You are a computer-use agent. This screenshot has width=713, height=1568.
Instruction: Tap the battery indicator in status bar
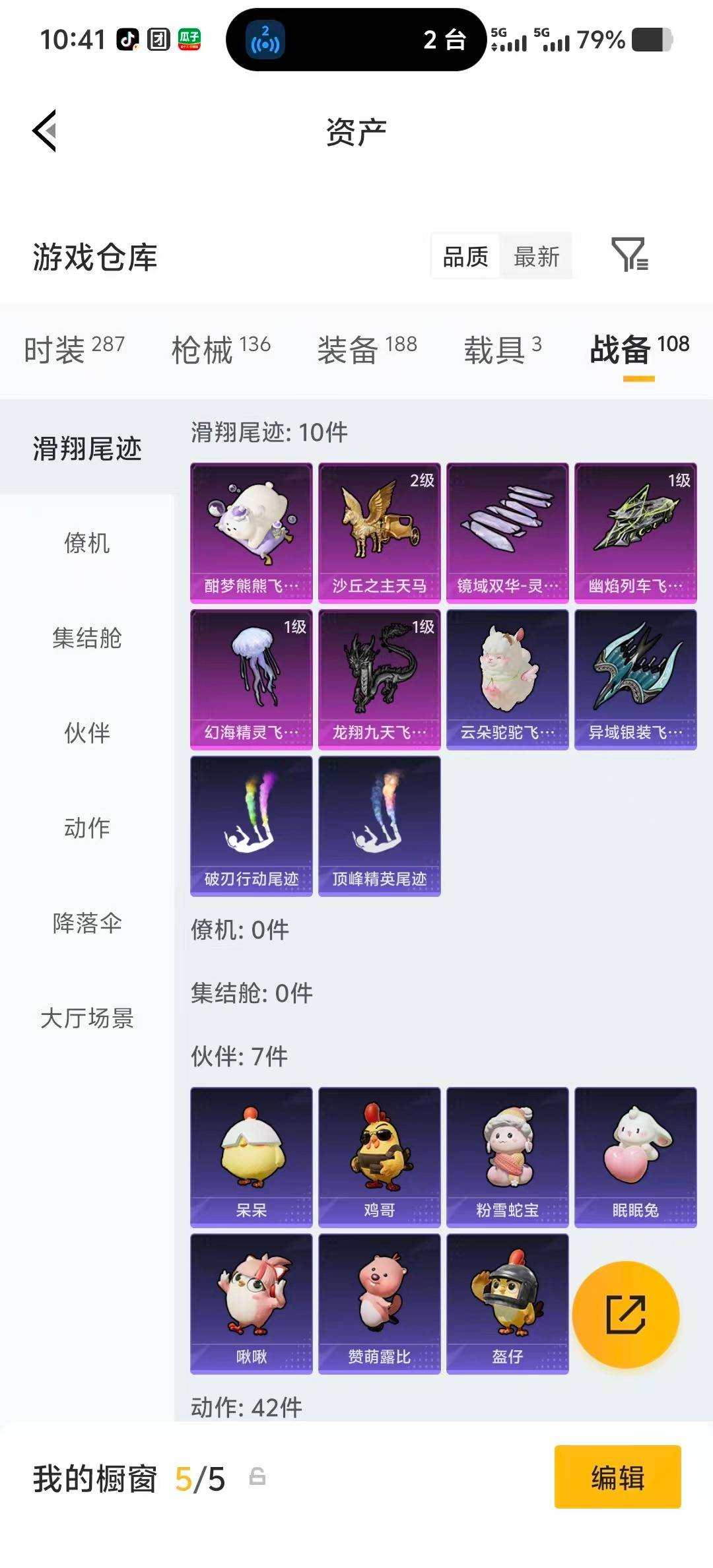click(x=650, y=41)
